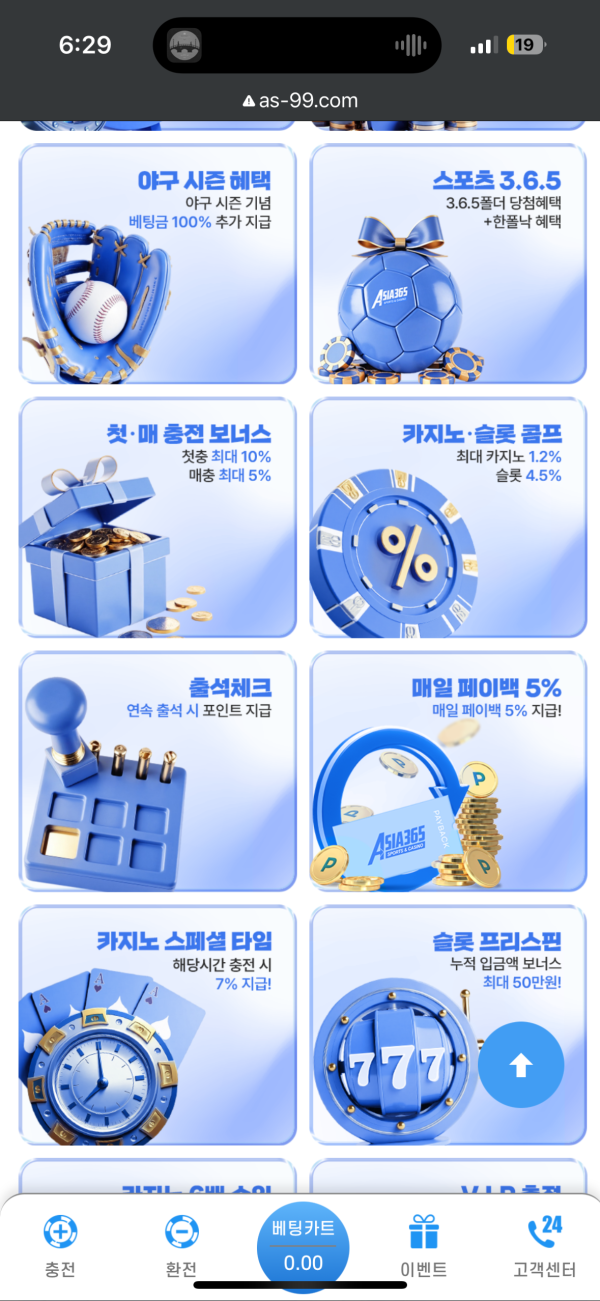This screenshot has width=600, height=1301.
Task: Open the 카지노·슬롯 콤프 card
Action: (447, 517)
